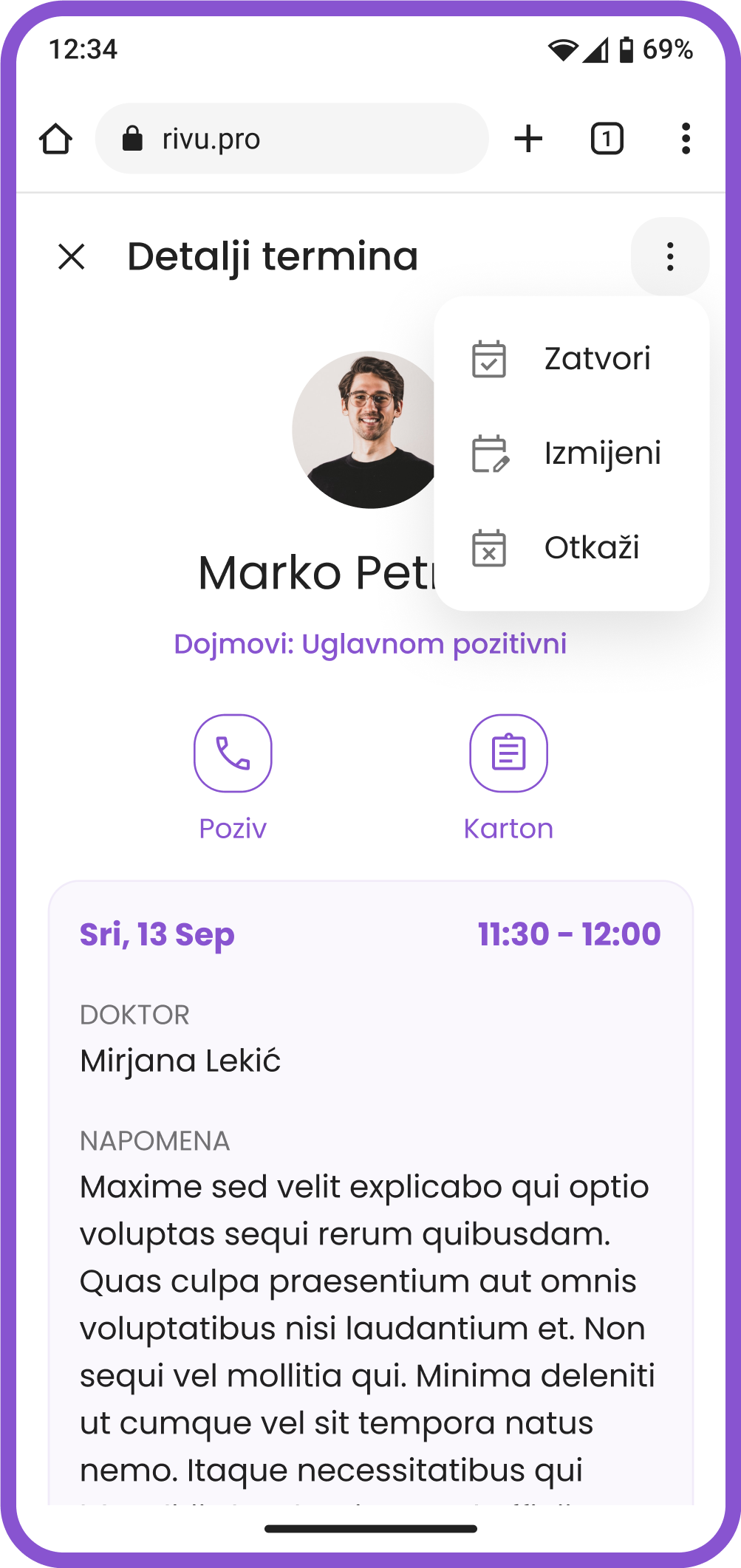This screenshot has width=741, height=1568.
Task: Choose Izmijeni to edit the appointment
Action: click(x=602, y=454)
